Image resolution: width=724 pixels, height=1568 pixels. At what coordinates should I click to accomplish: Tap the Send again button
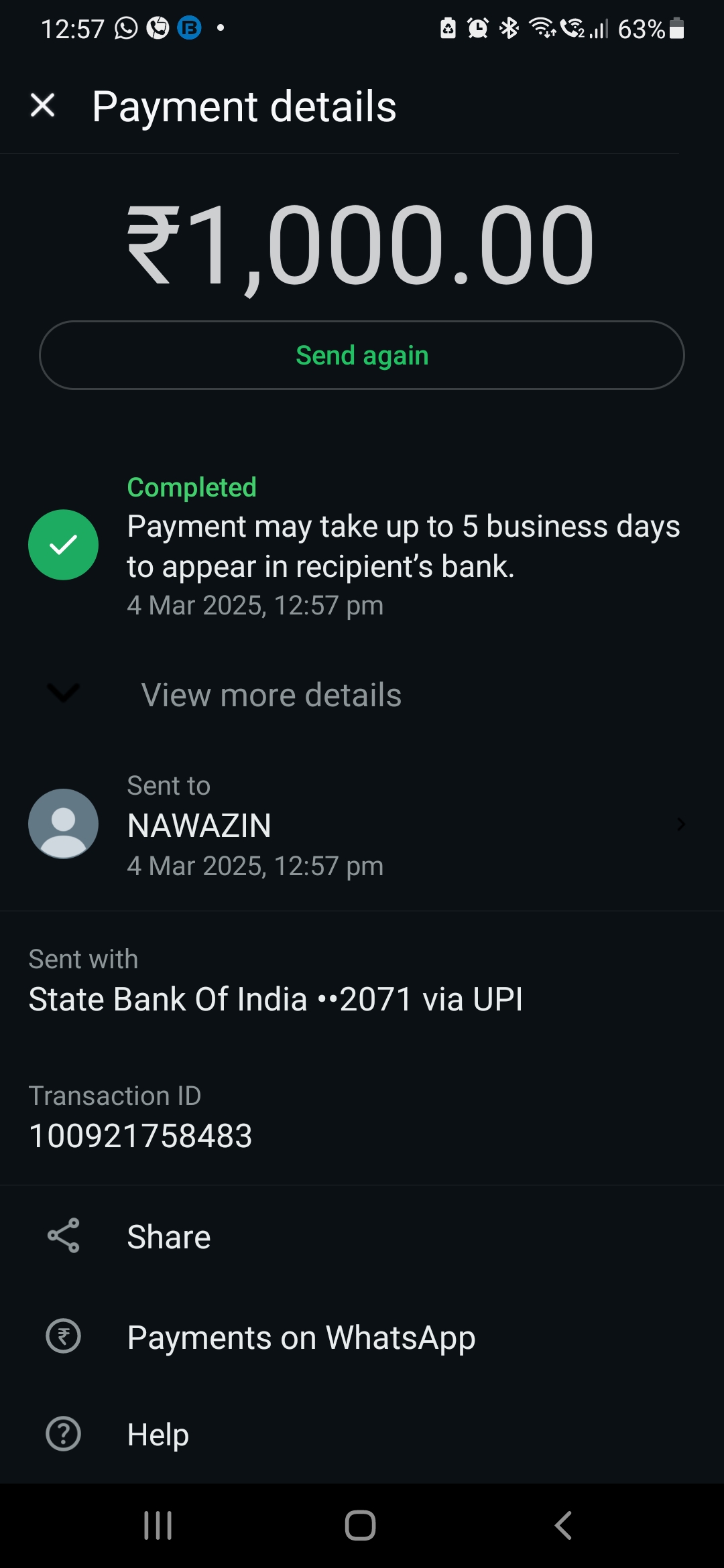pos(362,355)
